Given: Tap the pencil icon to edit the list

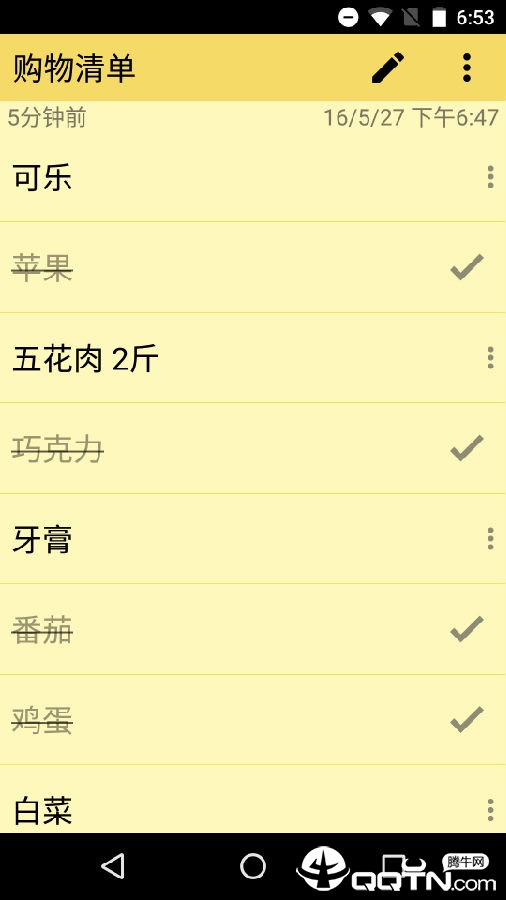Looking at the screenshot, I should (x=388, y=68).
